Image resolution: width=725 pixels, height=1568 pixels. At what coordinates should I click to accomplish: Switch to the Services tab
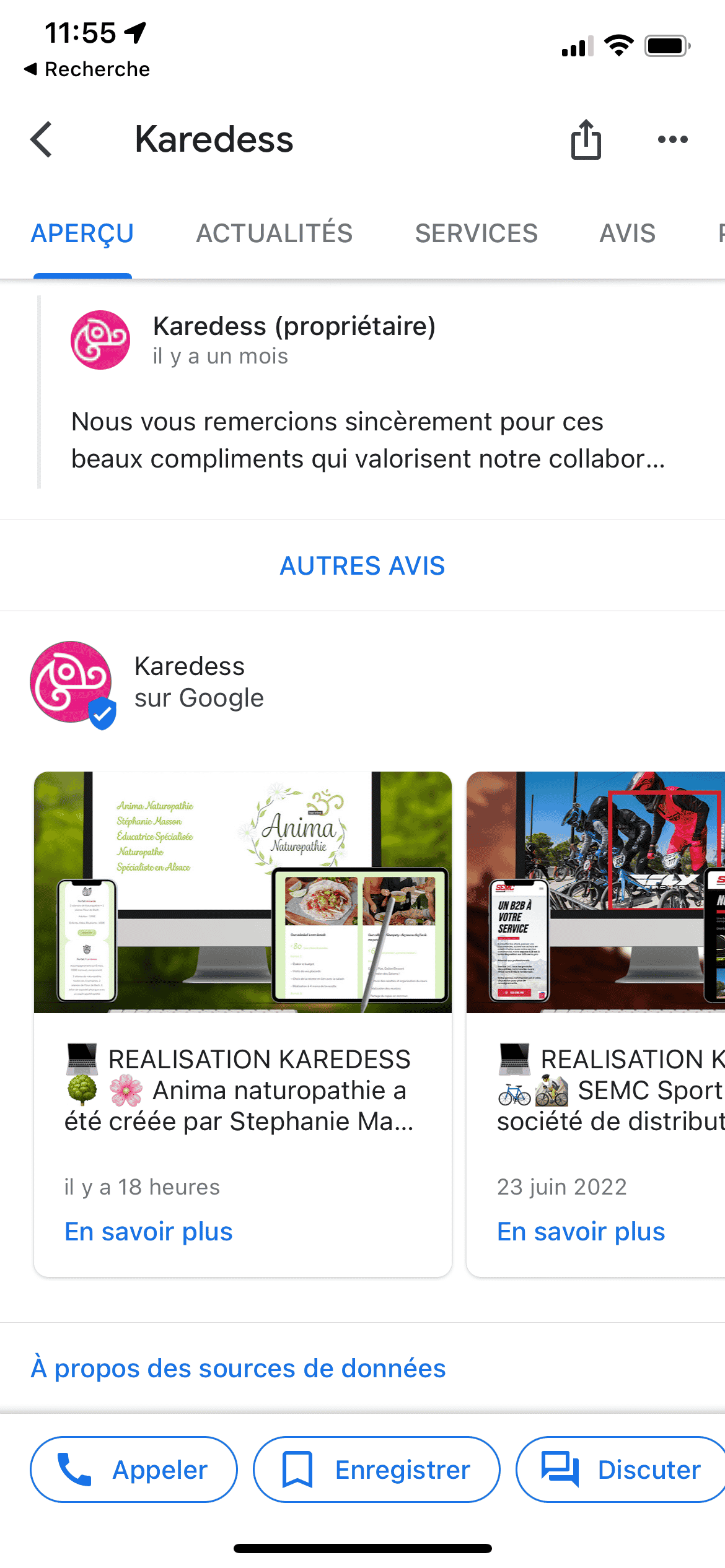coord(476,233)
